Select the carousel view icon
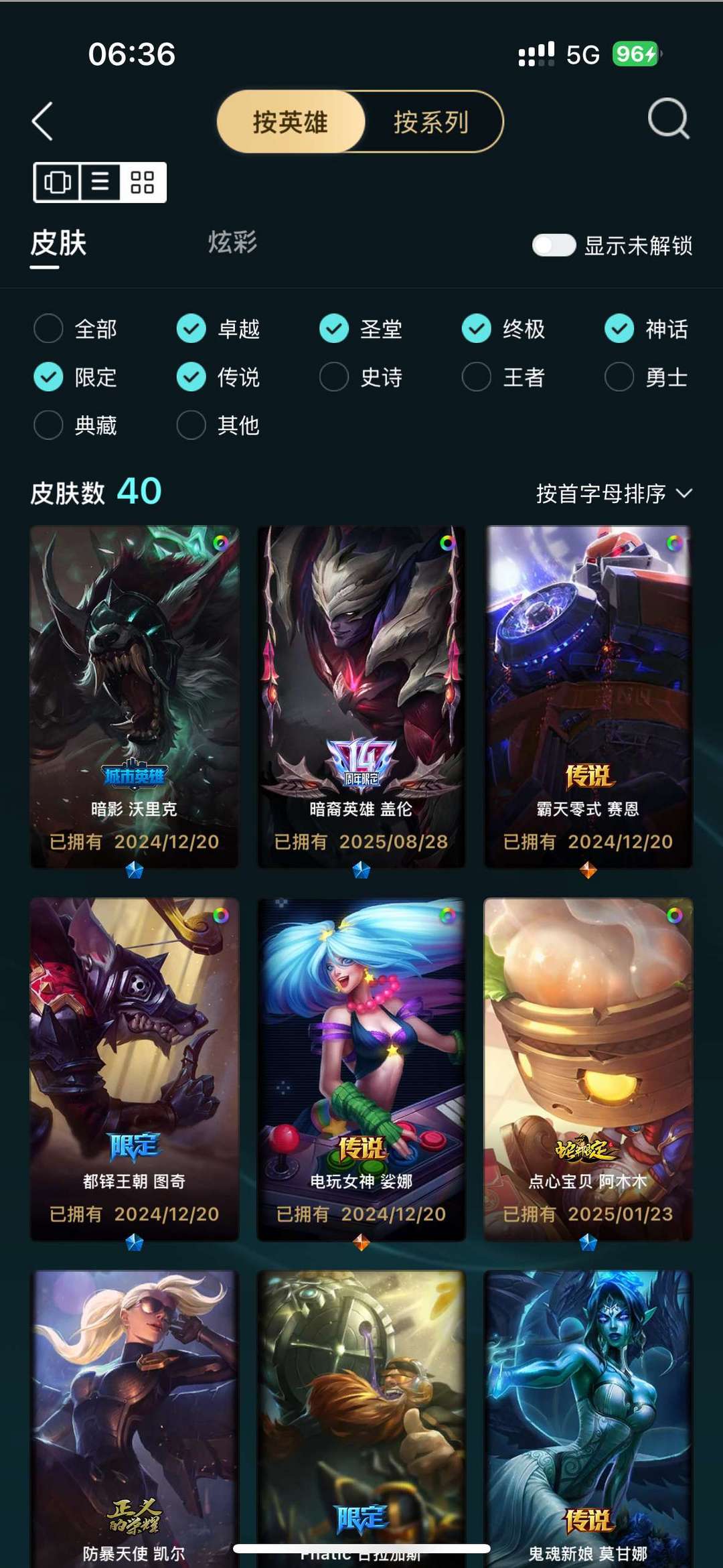 [59, 181]
